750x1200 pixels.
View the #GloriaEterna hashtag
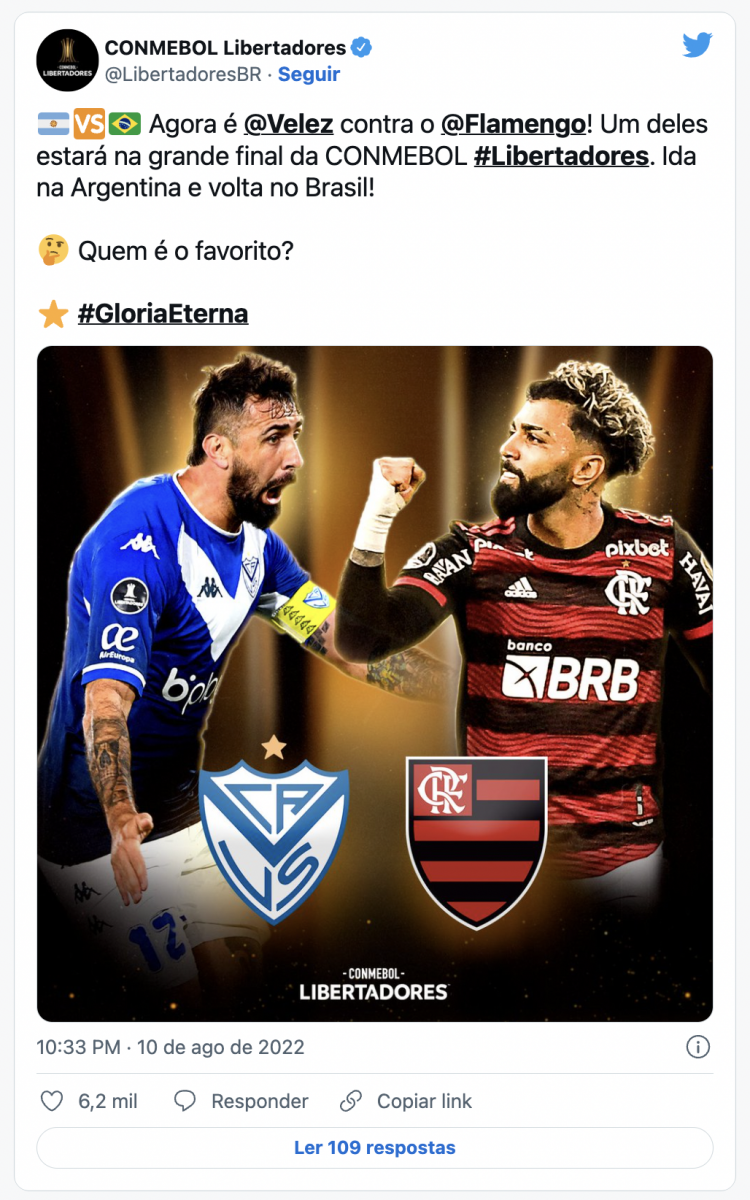pos(162,314)
